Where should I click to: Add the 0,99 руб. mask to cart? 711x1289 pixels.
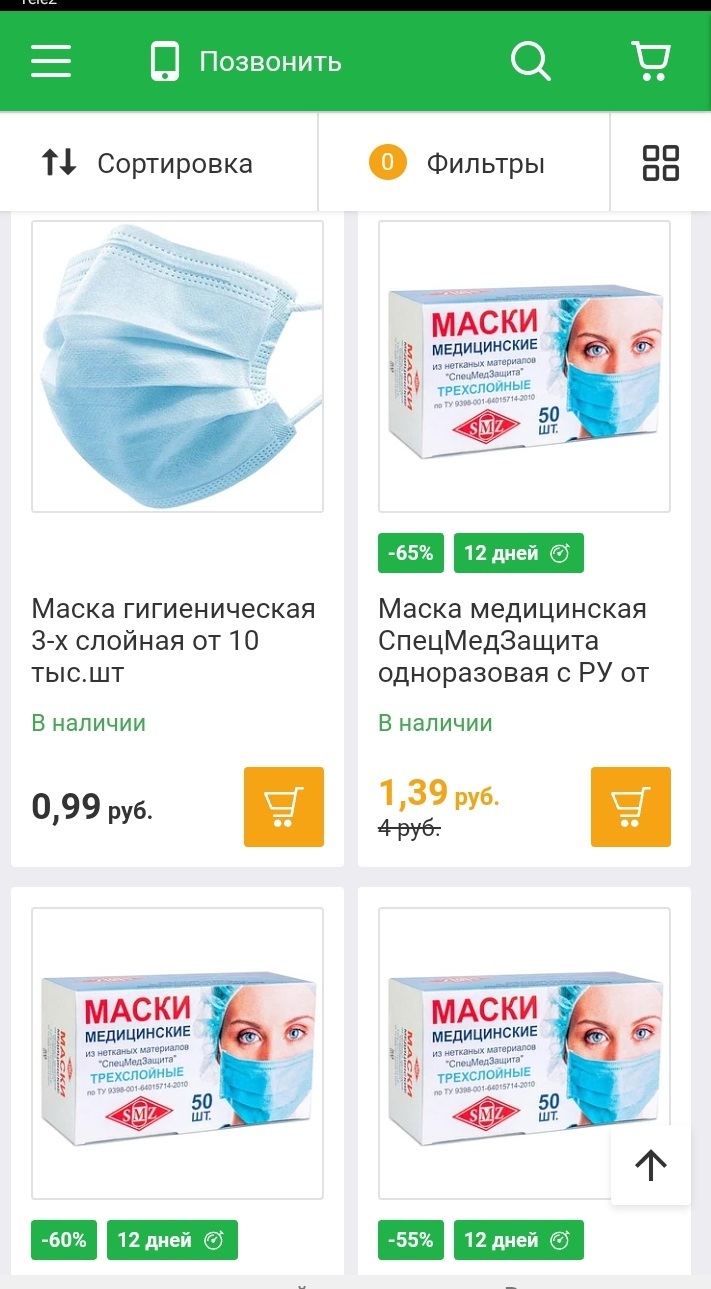(284, 806)
